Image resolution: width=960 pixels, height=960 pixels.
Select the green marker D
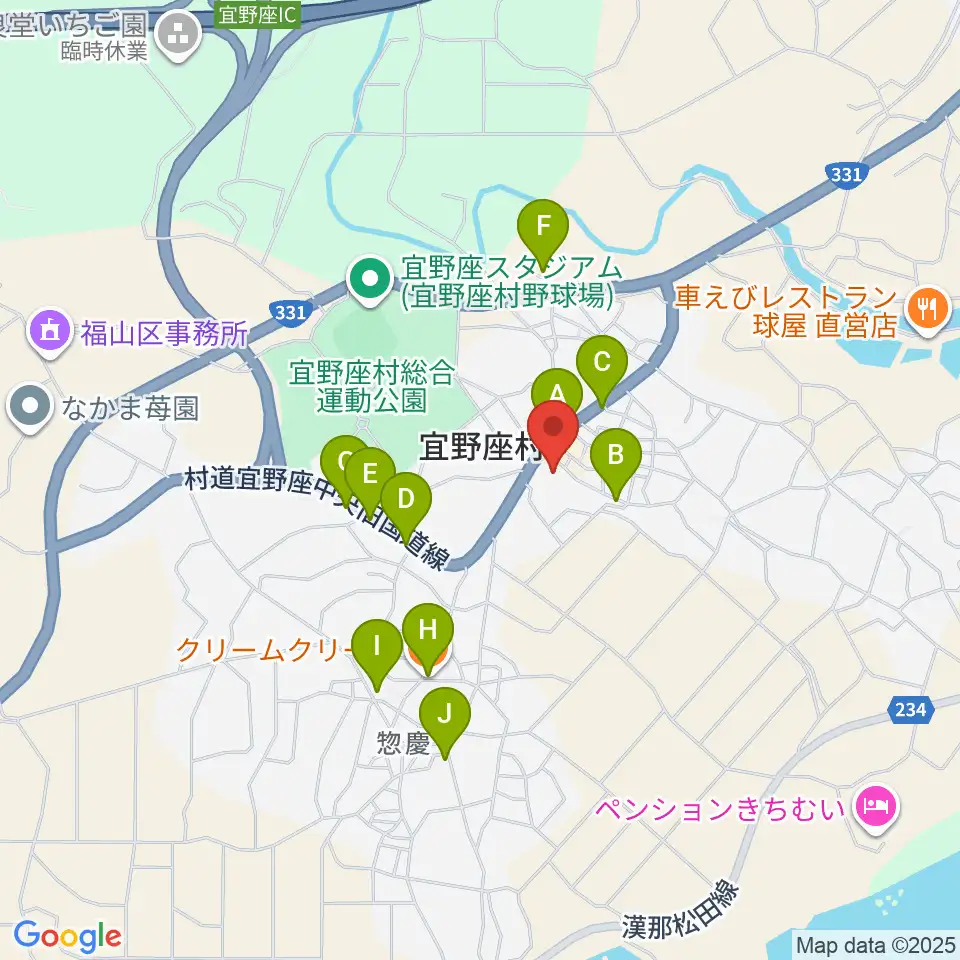click(406, 508)
